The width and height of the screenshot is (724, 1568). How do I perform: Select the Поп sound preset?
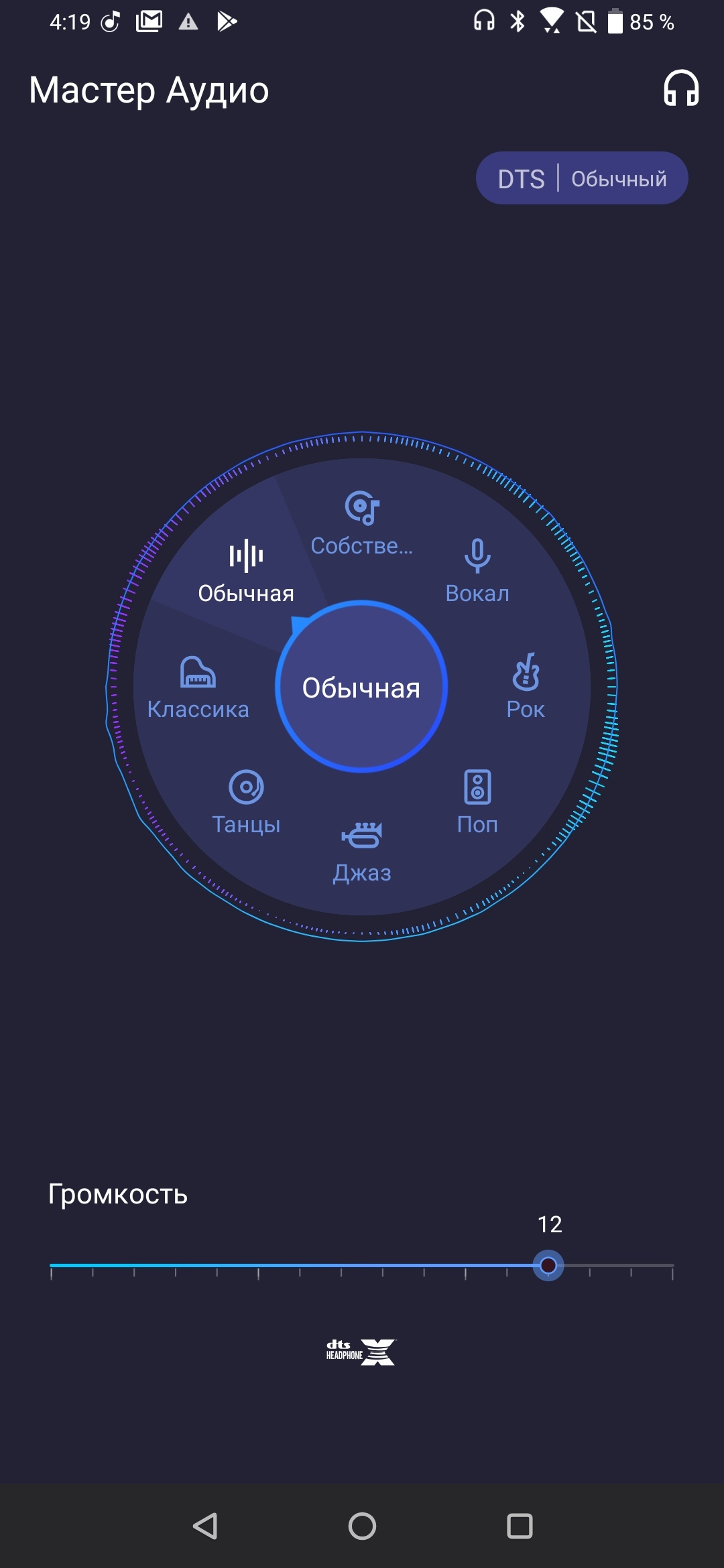[477, 802]
